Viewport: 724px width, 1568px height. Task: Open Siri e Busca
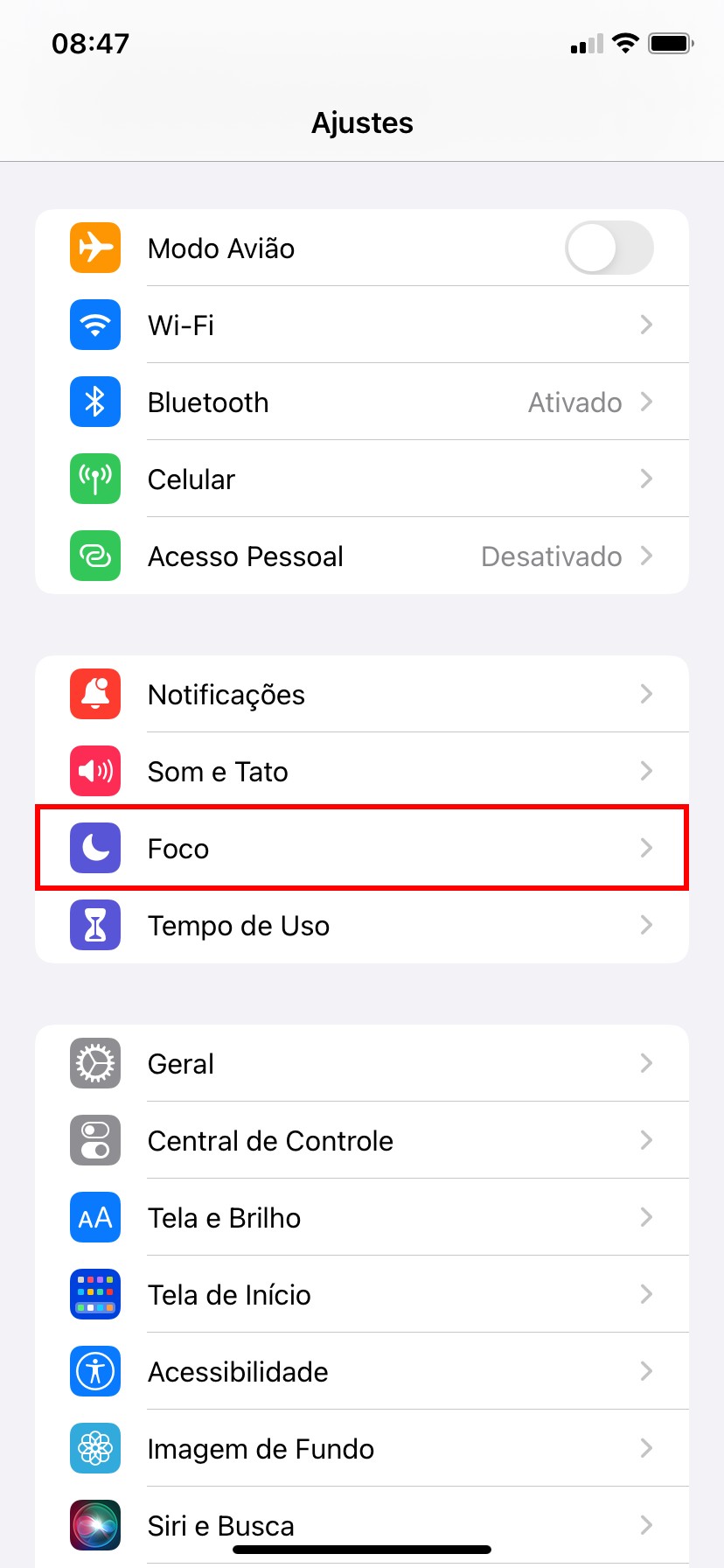362,1524
